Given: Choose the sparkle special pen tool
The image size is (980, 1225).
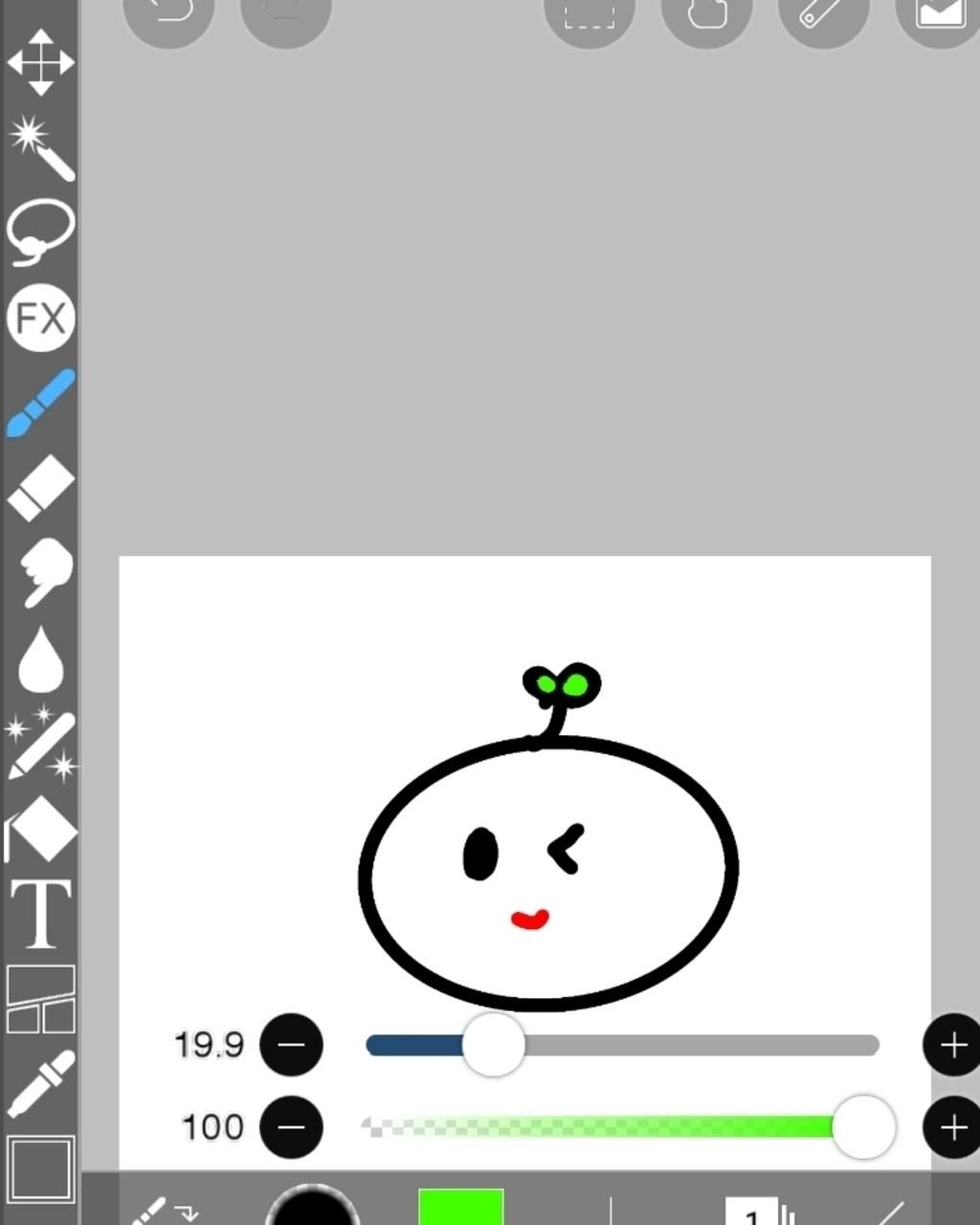Looking at the screenshot, I should (x=40, y=745).
